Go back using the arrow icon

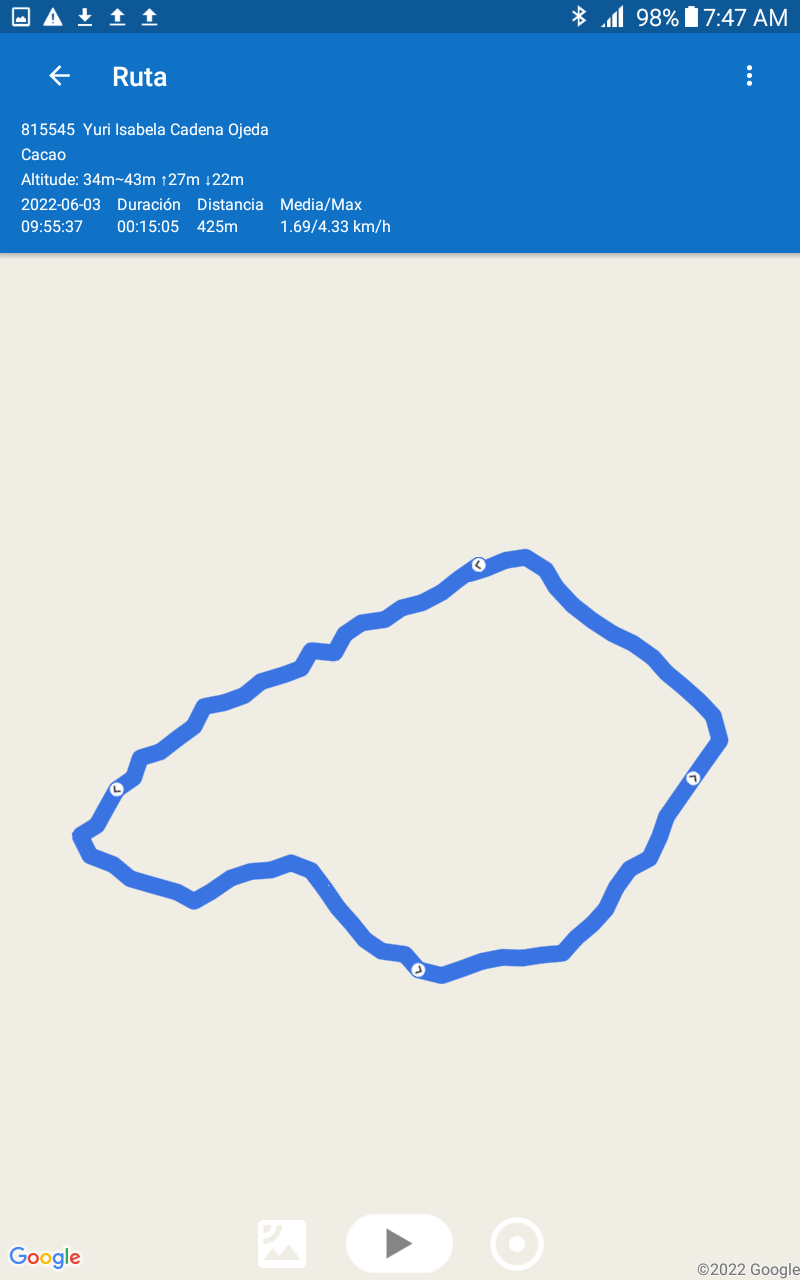tap(60, 76)
